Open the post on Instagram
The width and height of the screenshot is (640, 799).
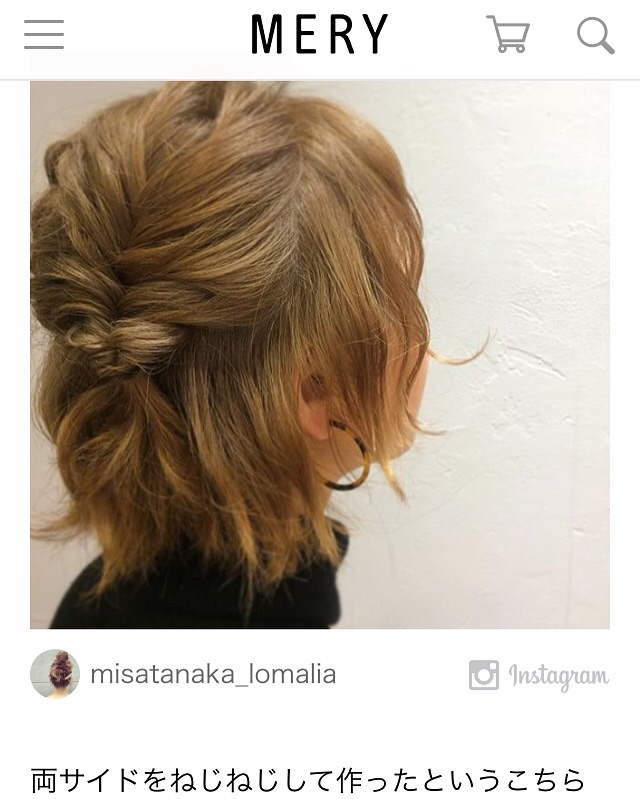click(539, 676)
